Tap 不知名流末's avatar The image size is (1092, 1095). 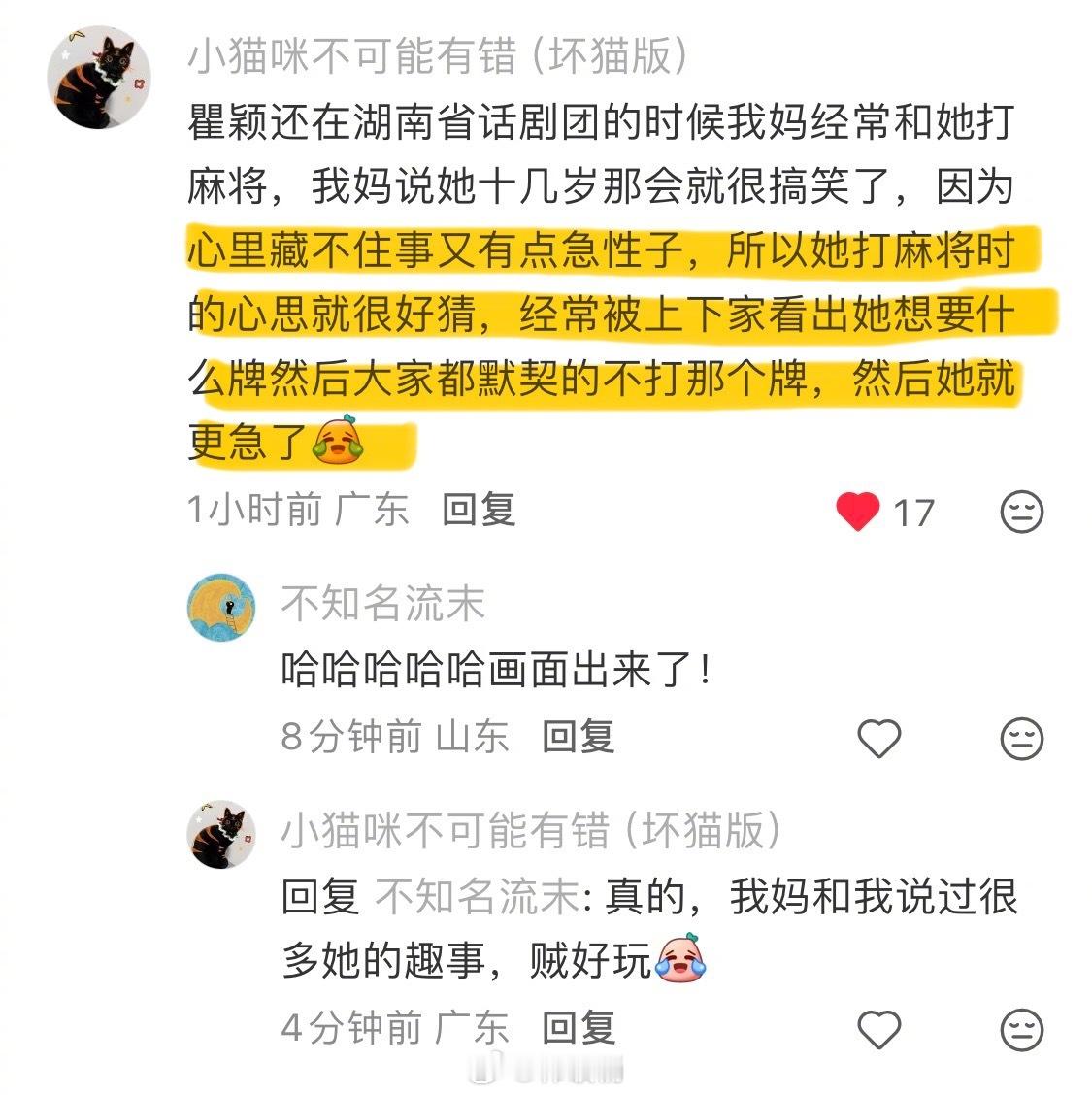pyautogui.click(x=226, y=607)
